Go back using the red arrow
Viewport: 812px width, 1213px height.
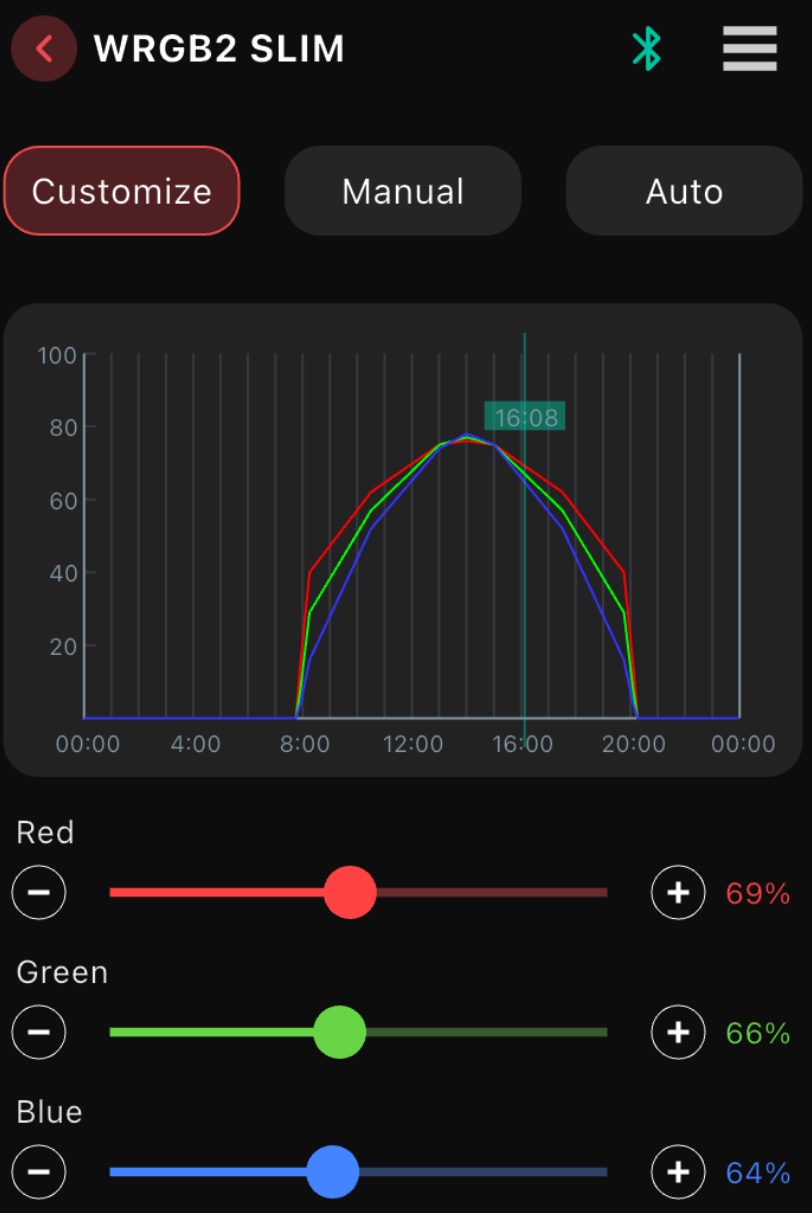tap(44, 49)
